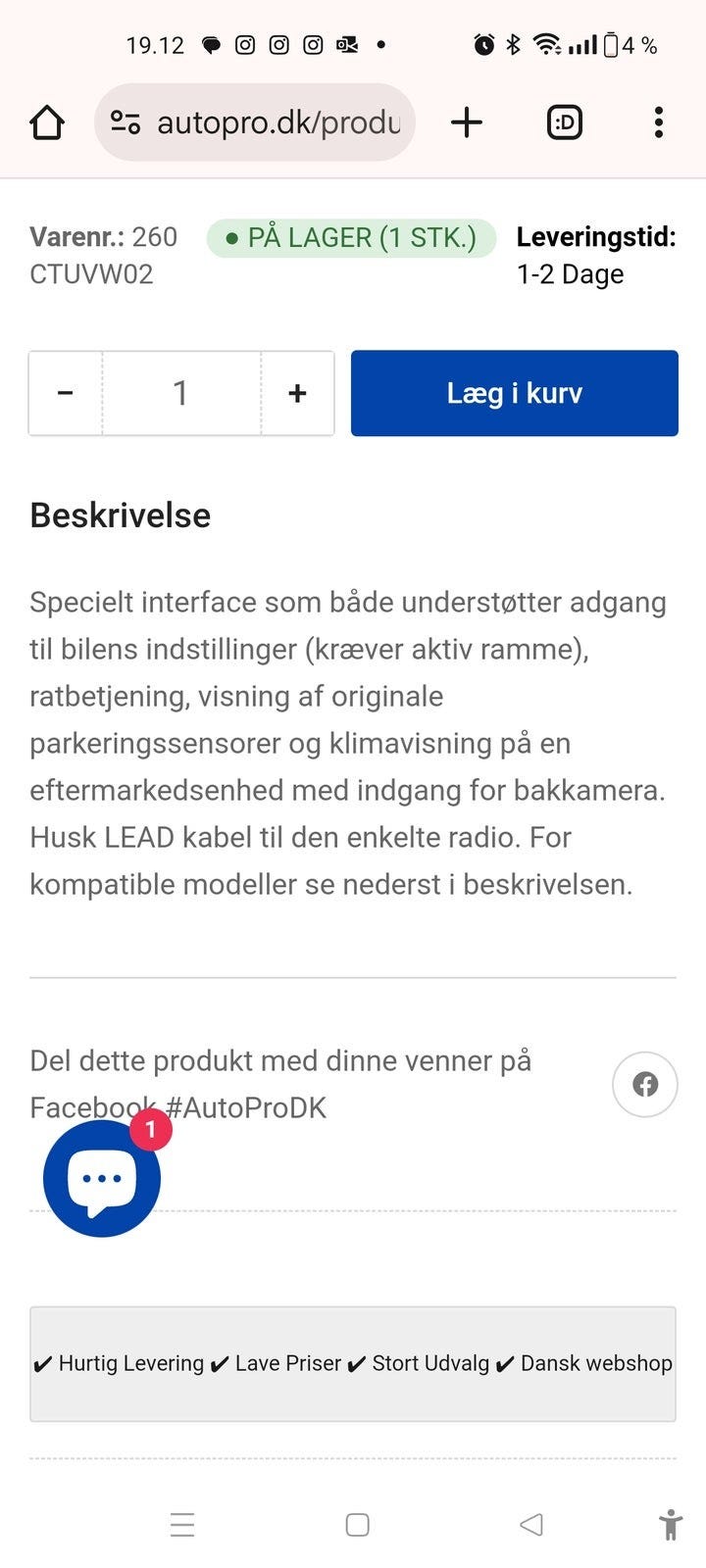Increase quantity with the plus stepper
The height and width of the screenshot is (1568, 706).
pyautogui.click(x=296, y=392)
